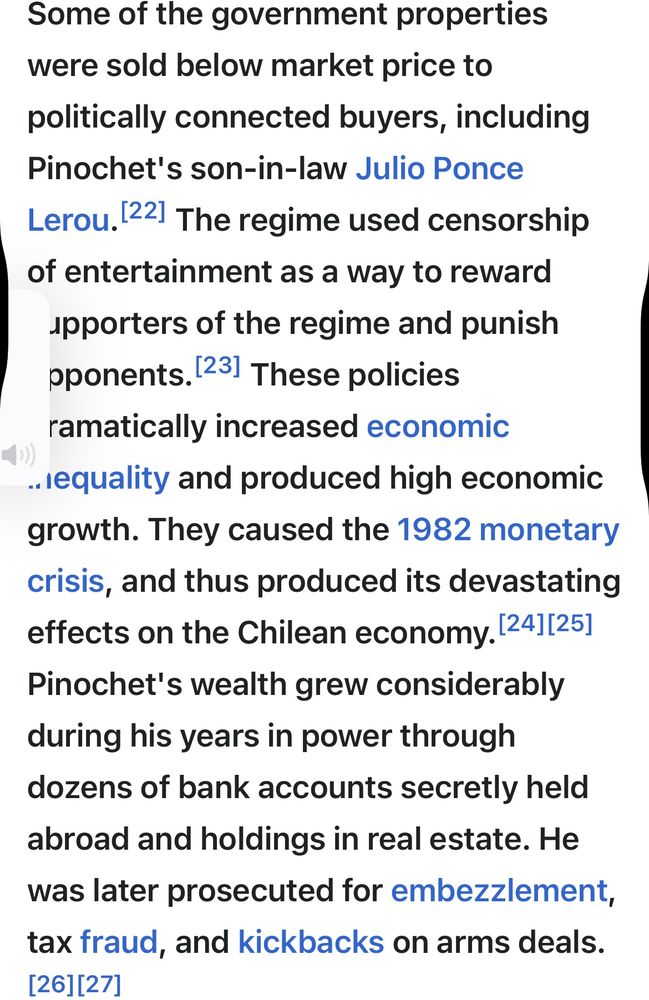Open citation reference 26

click(51, 984)
